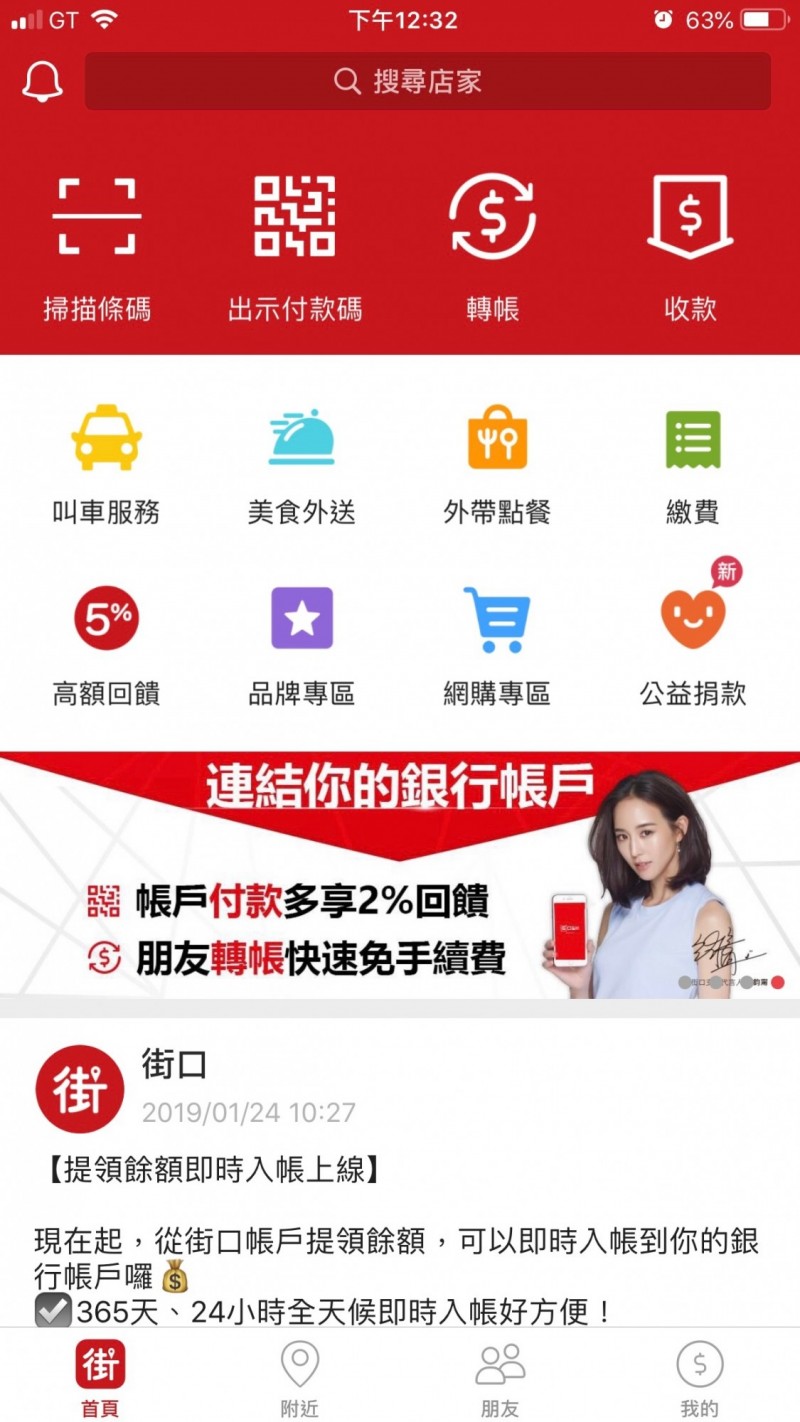
Task: Show payment code via 出示付款碼
Action: 295,250
